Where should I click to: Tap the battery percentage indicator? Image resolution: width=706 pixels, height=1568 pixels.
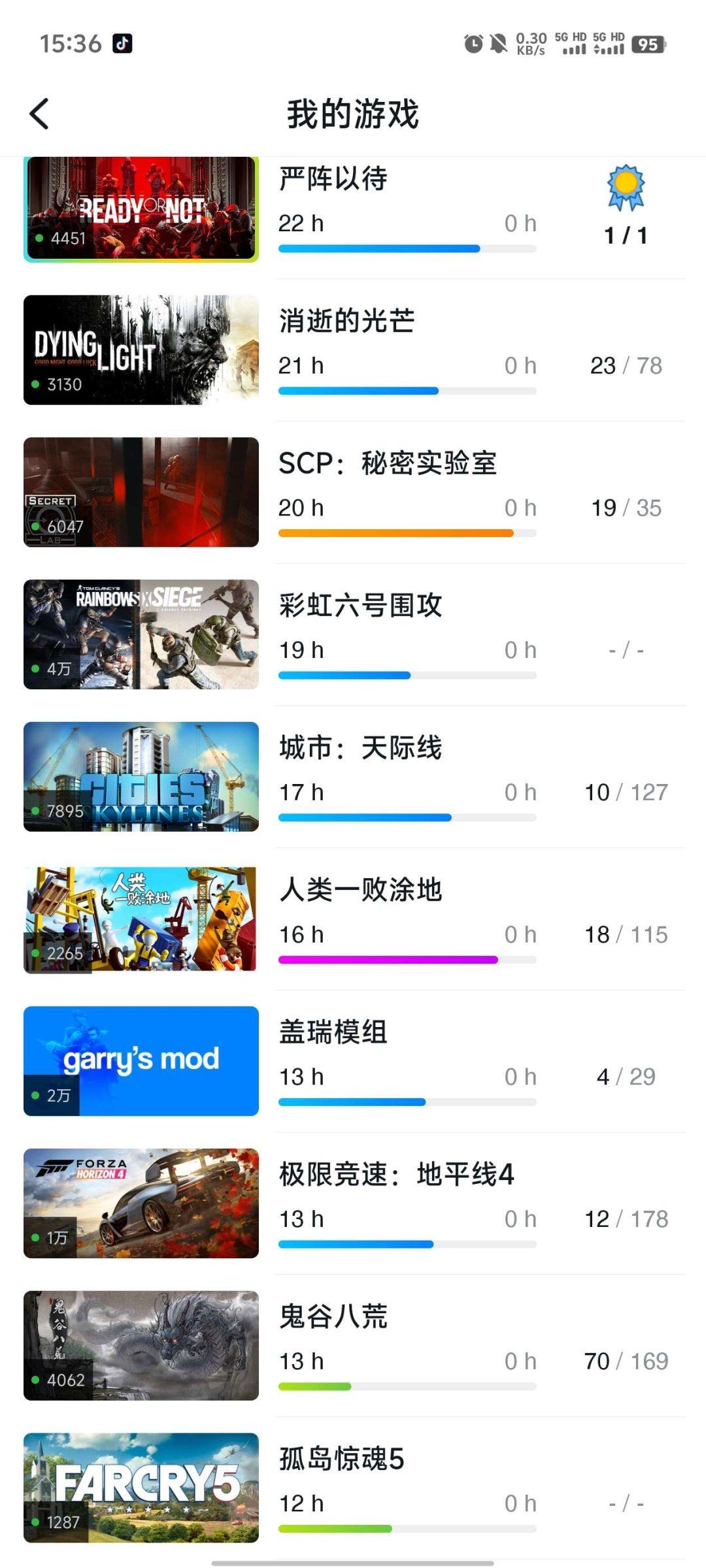(647, 43)
